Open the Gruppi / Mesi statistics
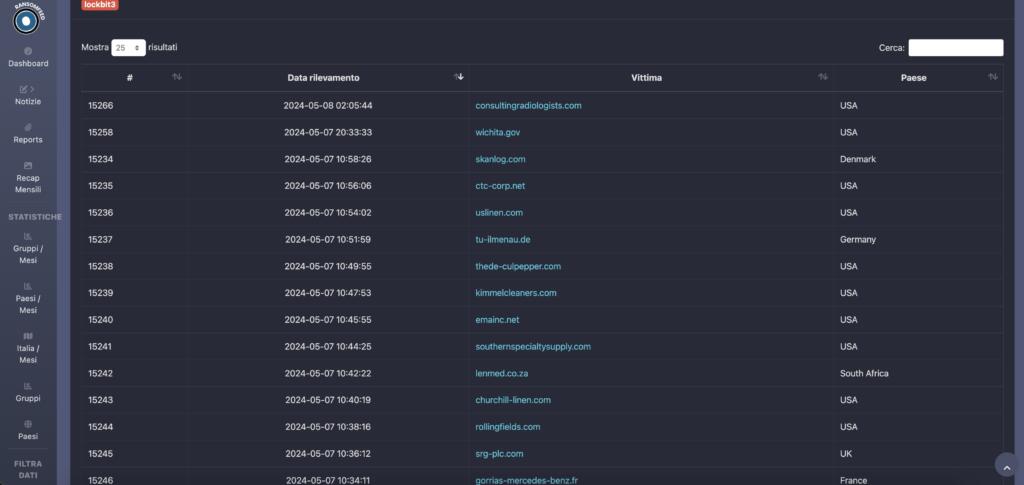The width and height of the screenshot is (1024, 485). tap(28, 248)
